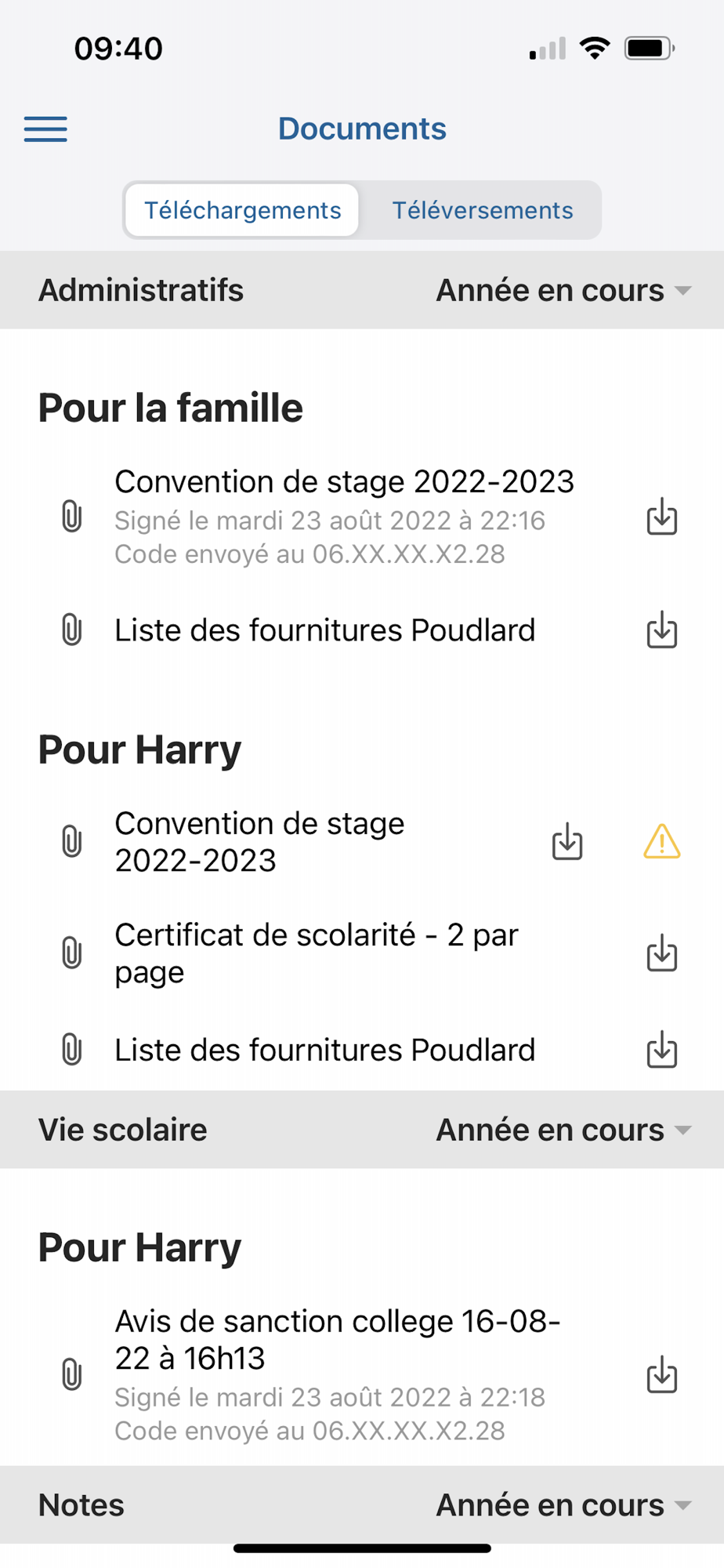Download the Avis de sanction college document
This screenshot has width=724, height=1568.
661,1375
